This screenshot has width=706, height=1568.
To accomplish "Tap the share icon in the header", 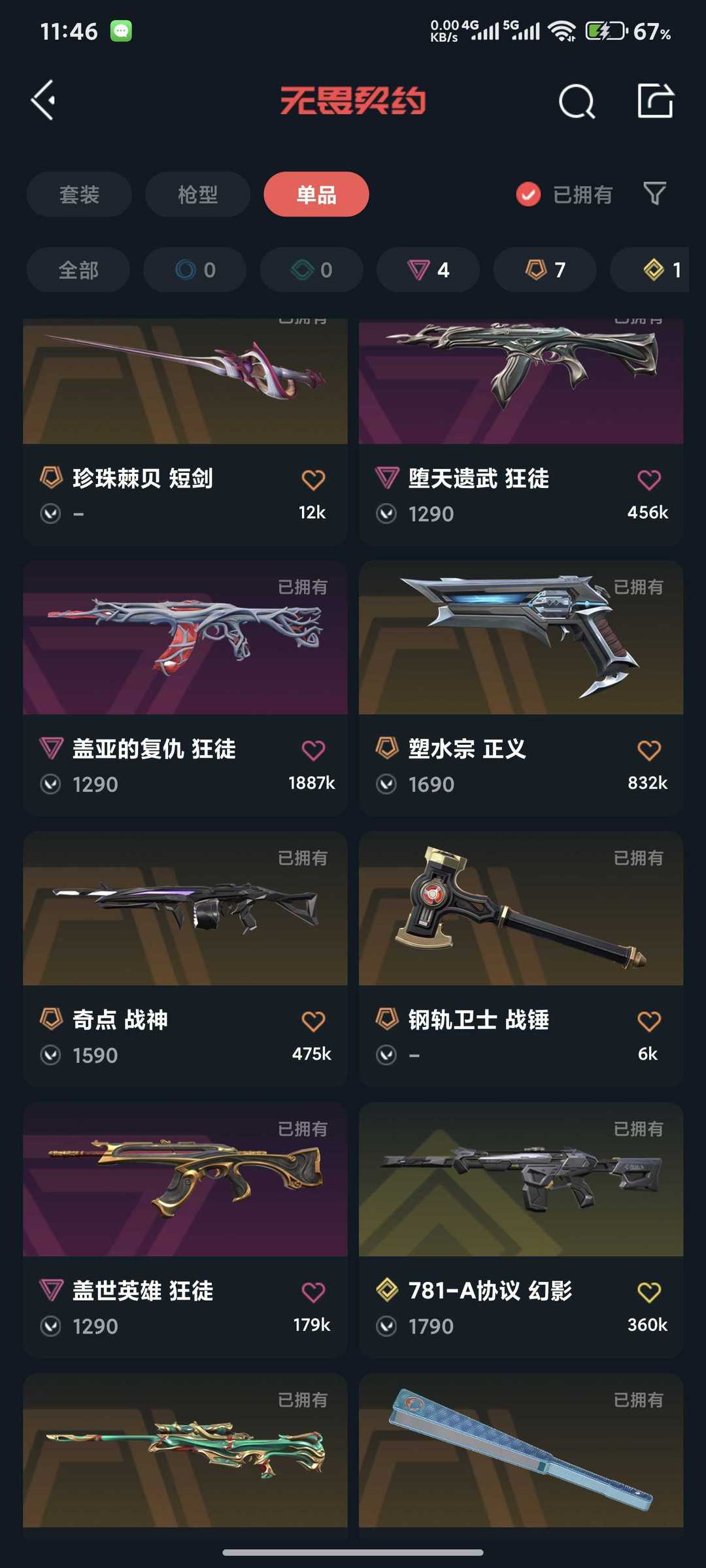I will pos(656,101).
